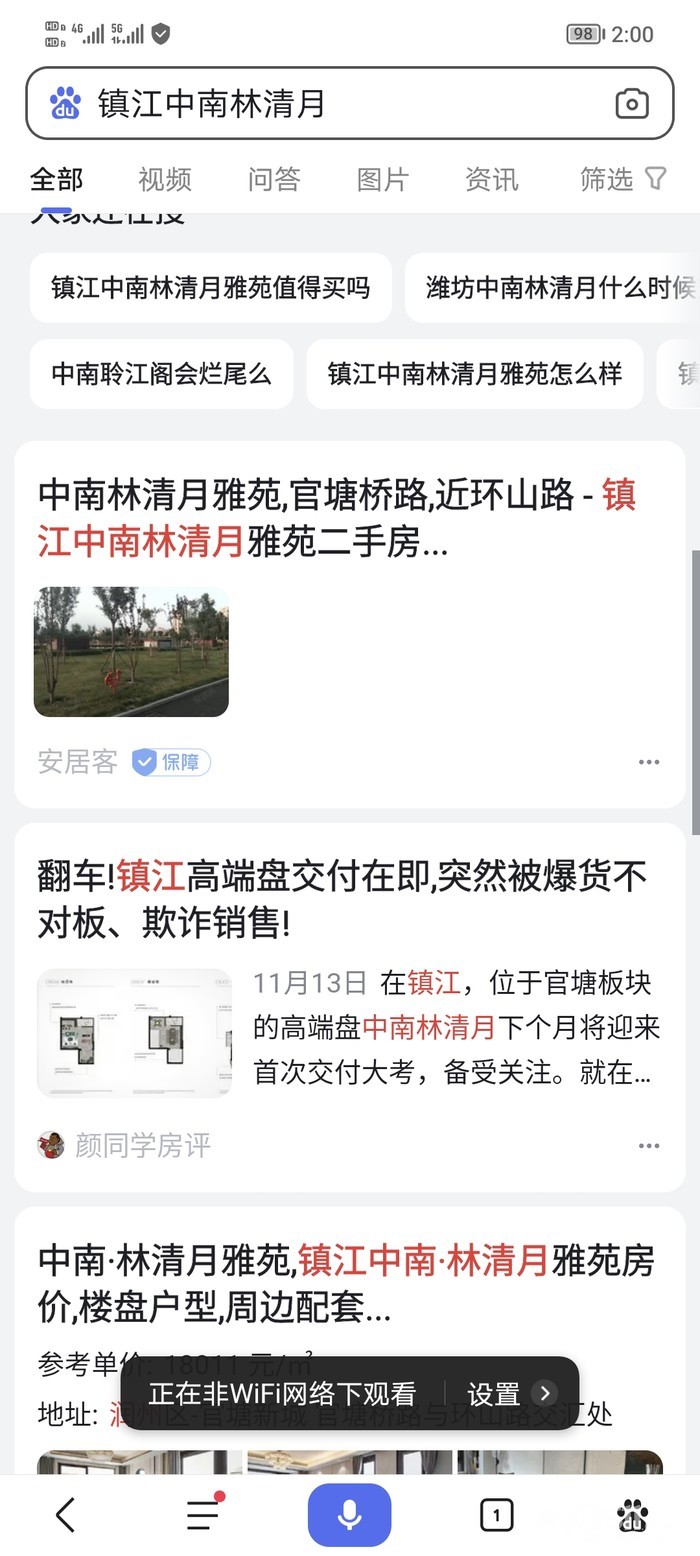This screenshot has width=700, height=1556.
Task: Open more options on the 颜同学房评 result
Action: point(649,1146)
